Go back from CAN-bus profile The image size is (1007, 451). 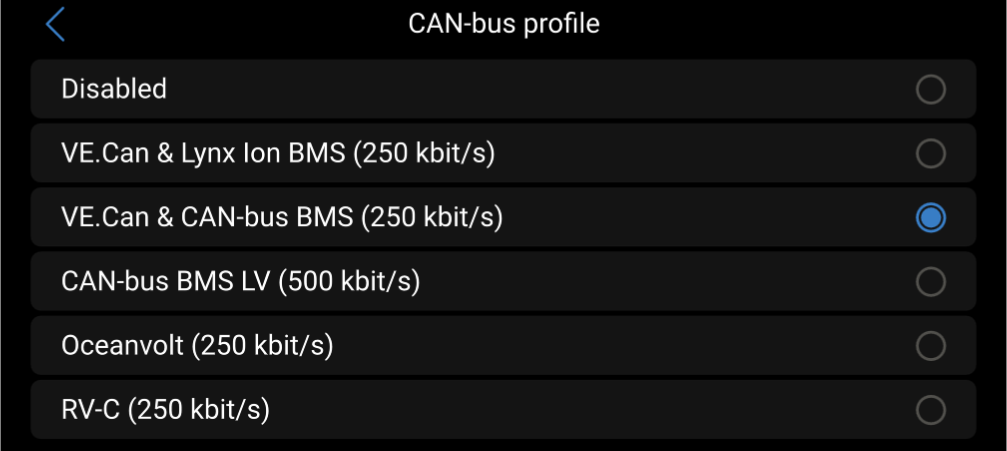tap(55, 24)
